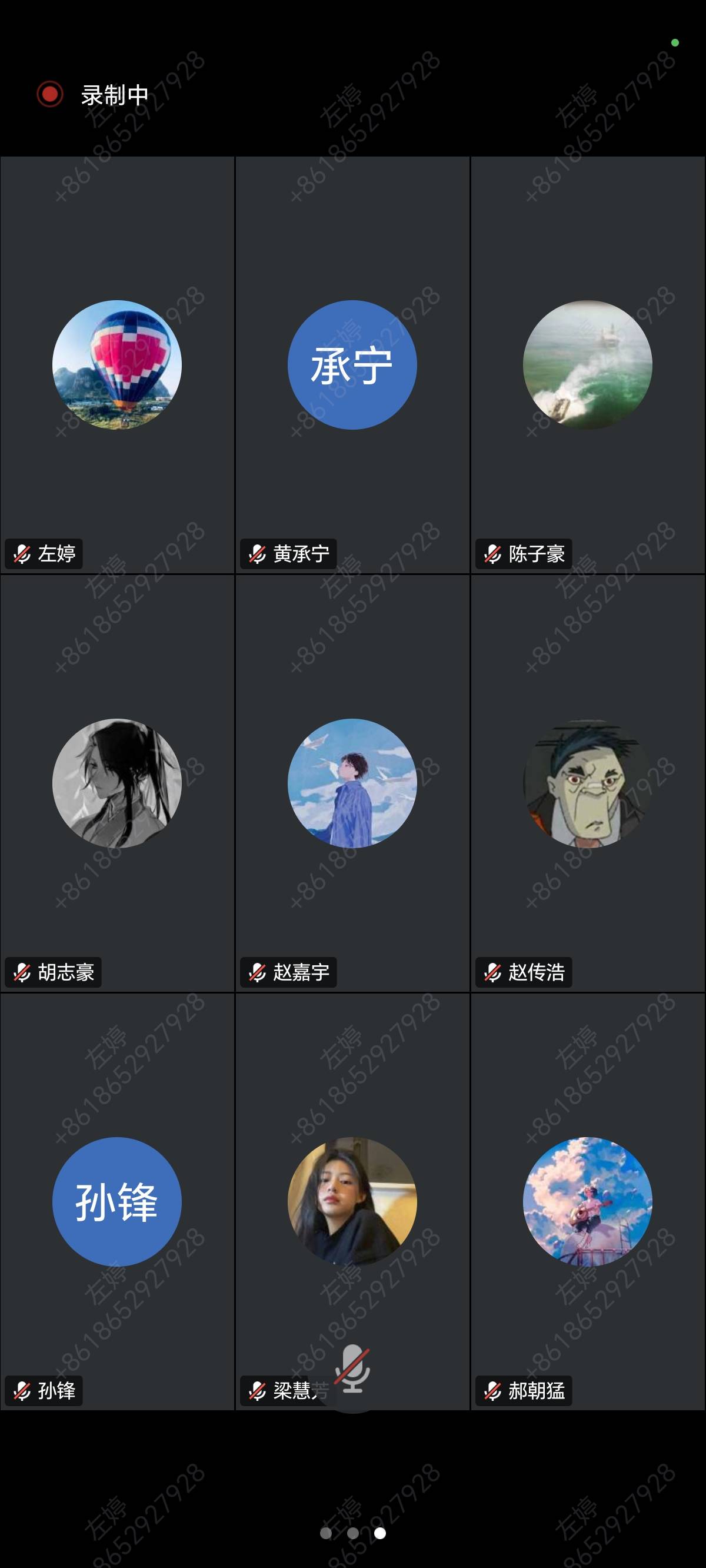
Task: Open 孙锋's participant tile
Action: (117, 1201)
